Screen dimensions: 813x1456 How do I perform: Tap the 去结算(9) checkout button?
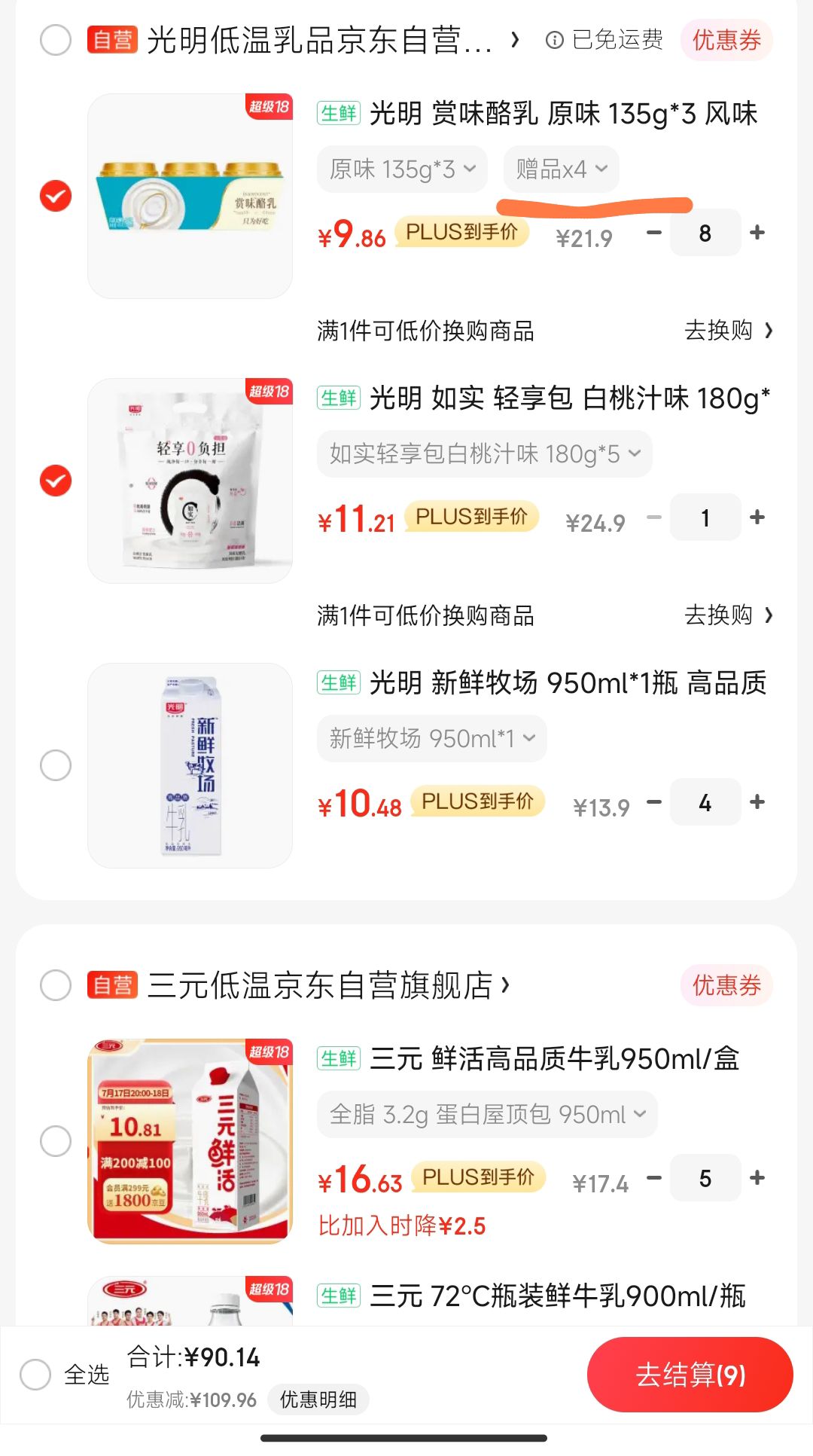point(690,1373)
